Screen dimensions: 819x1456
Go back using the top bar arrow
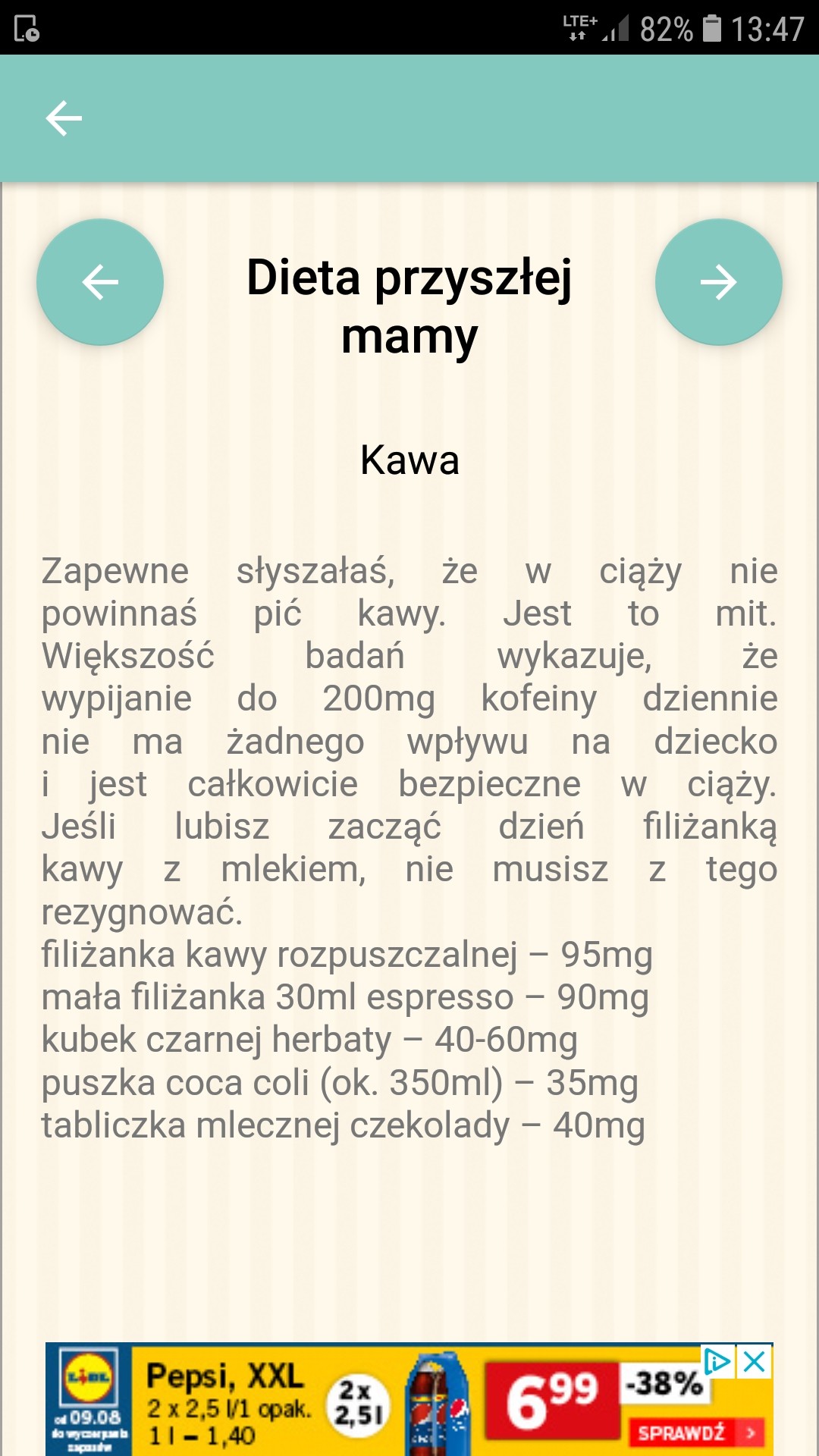(64, 118)
